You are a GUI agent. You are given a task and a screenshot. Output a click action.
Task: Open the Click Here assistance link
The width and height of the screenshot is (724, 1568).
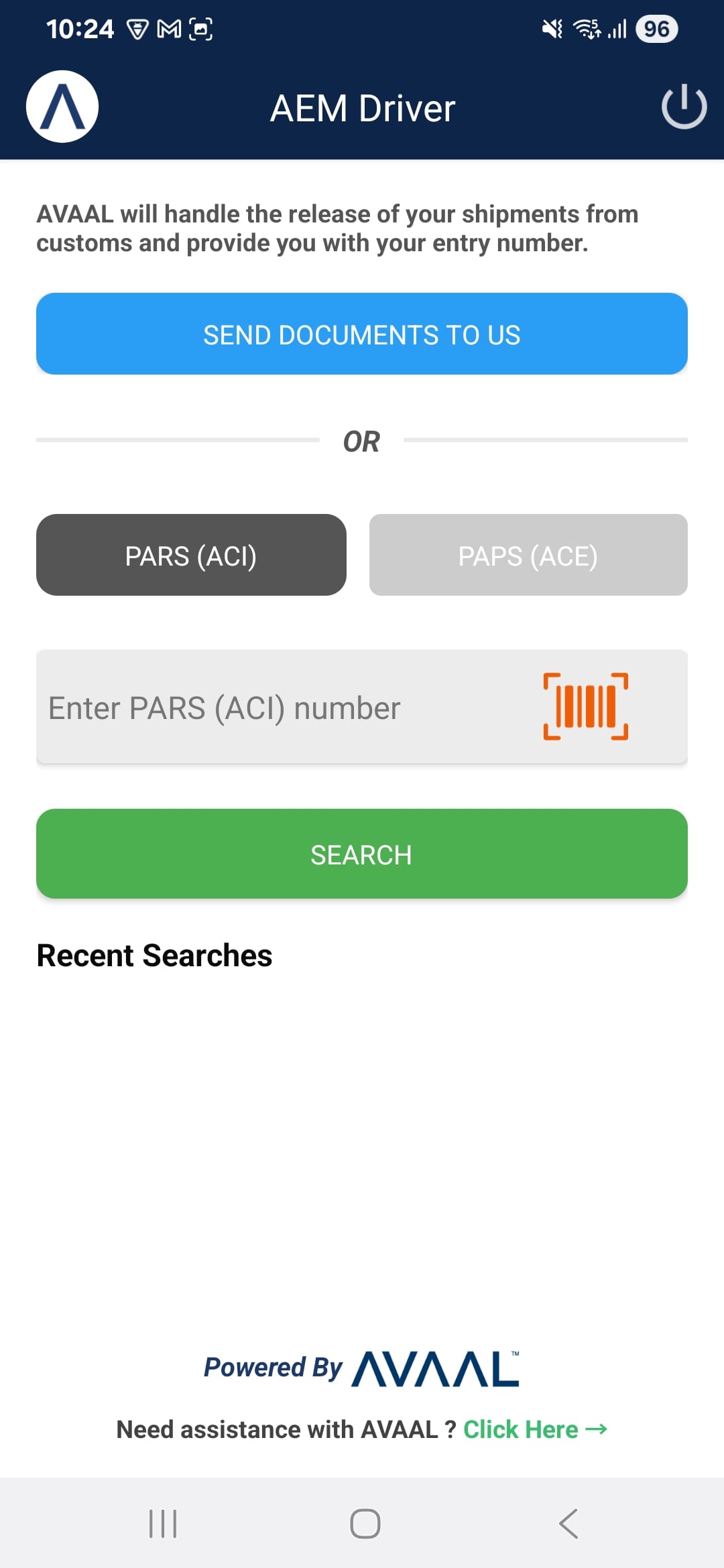tap(522, 1429)
